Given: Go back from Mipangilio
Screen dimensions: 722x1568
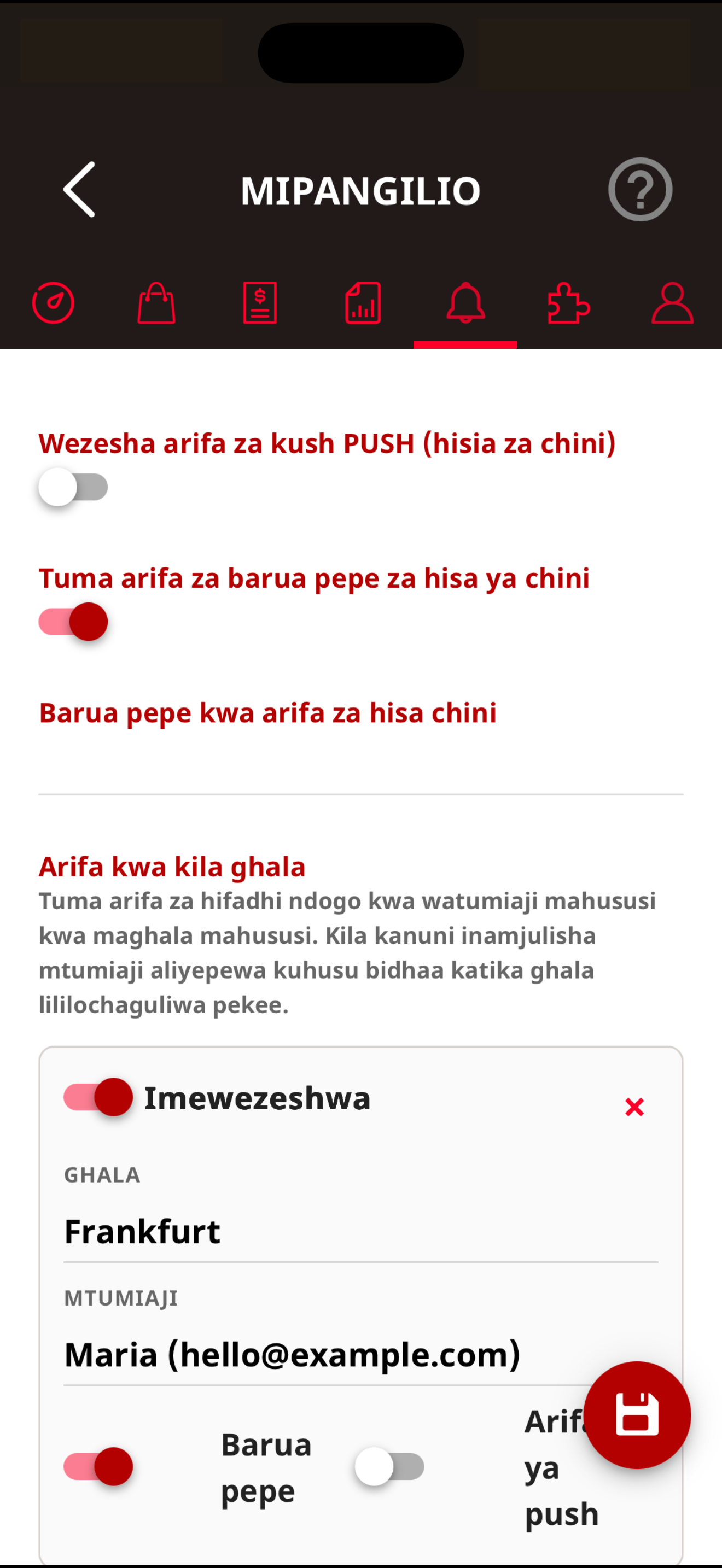Looking at the screenshot, I should click(x=79, y=189).
